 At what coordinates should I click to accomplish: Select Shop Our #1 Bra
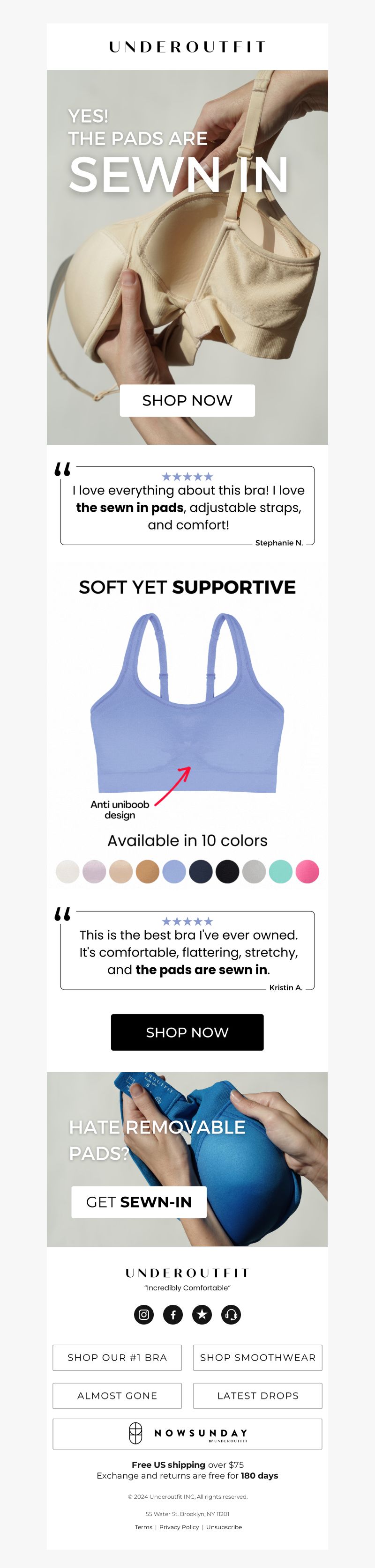coord(117,1357)
